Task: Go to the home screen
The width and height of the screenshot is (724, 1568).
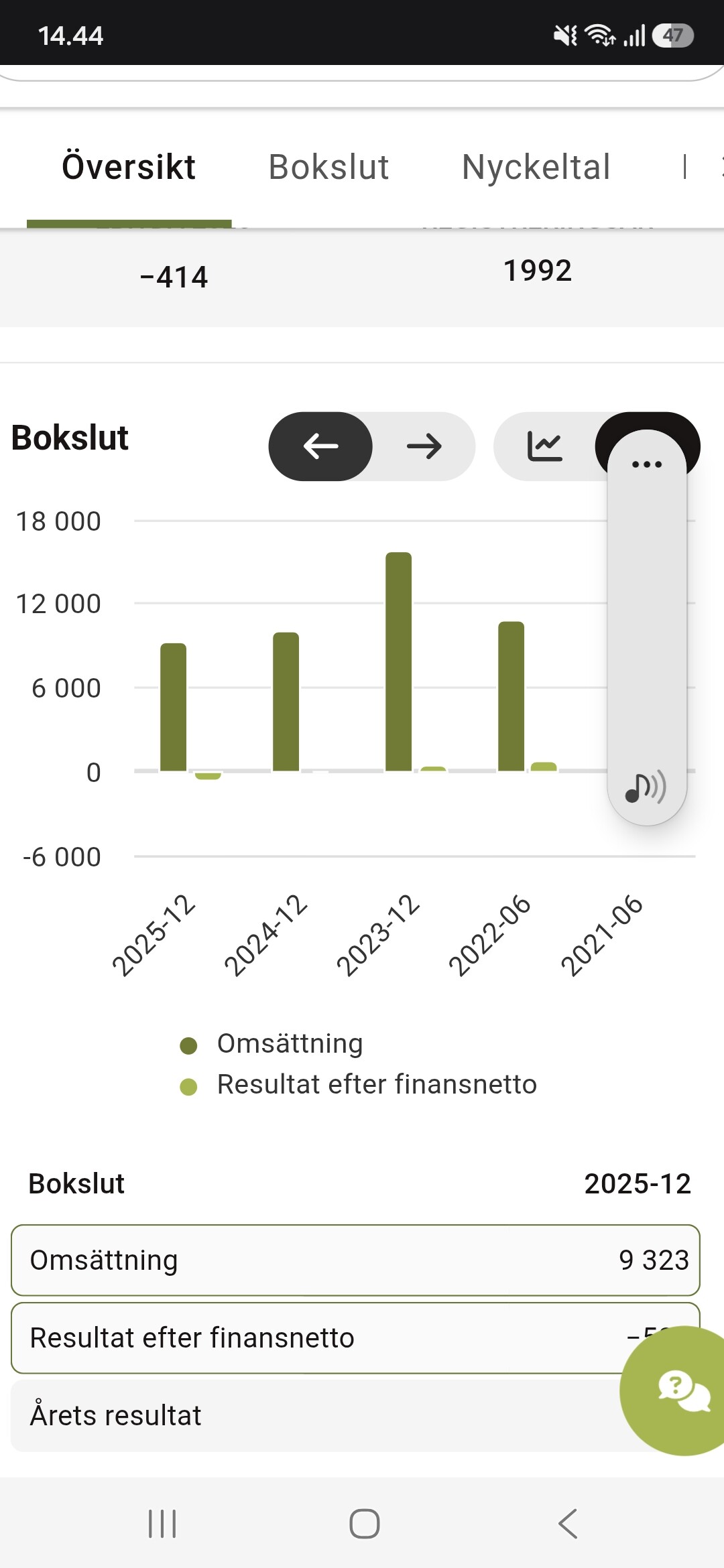Action: pos(365,1524)
